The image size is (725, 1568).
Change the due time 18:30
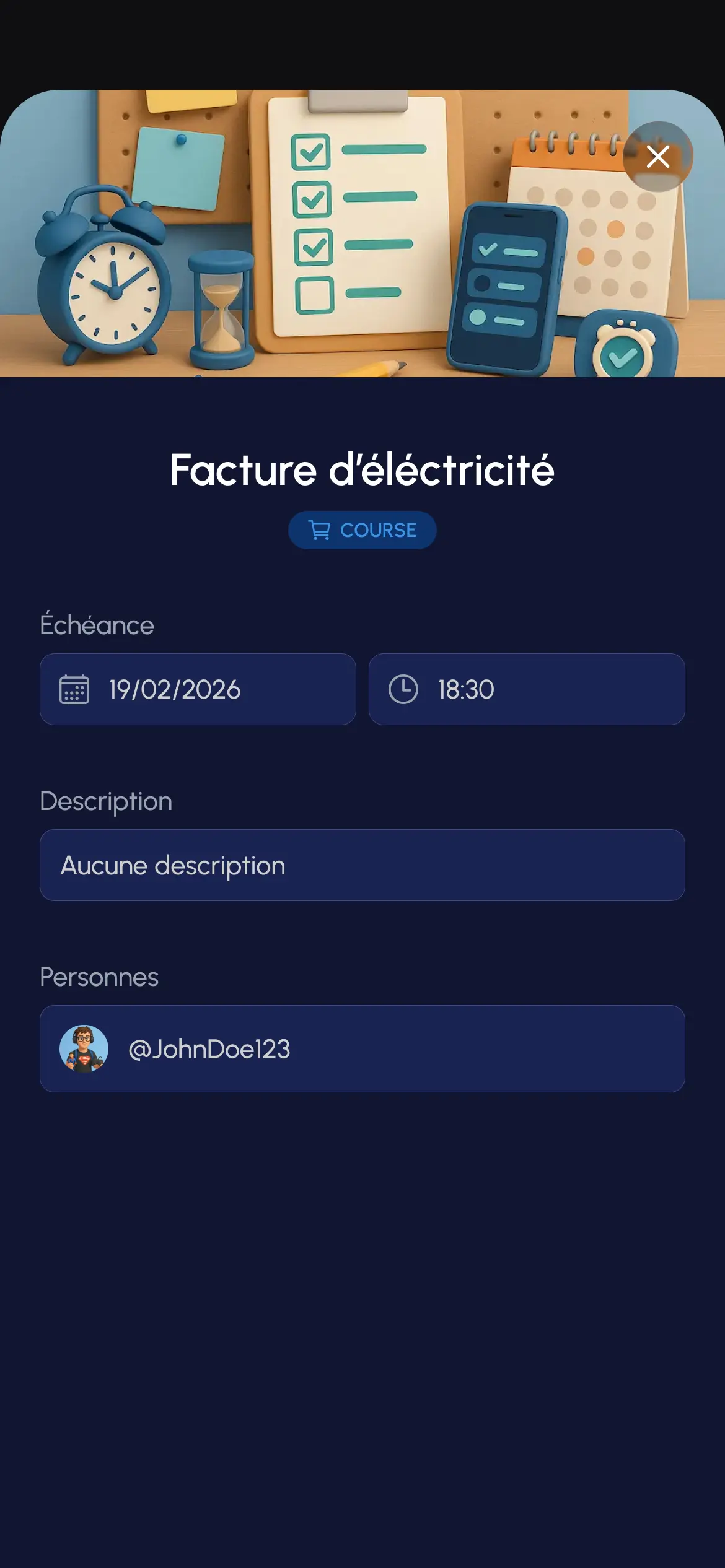click(x=526, y=689)
